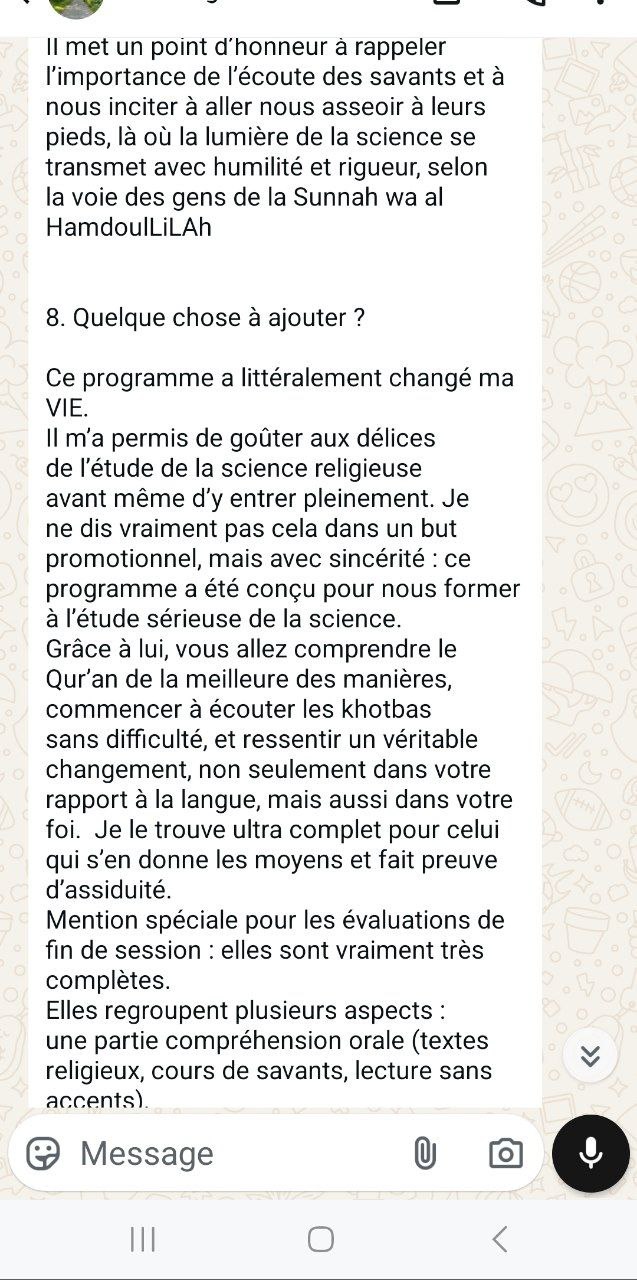Image resolution: width=637 pixels, height=1280 pixels.
Task: Tap the microphone voice message button
Action: click(591, 1153)
